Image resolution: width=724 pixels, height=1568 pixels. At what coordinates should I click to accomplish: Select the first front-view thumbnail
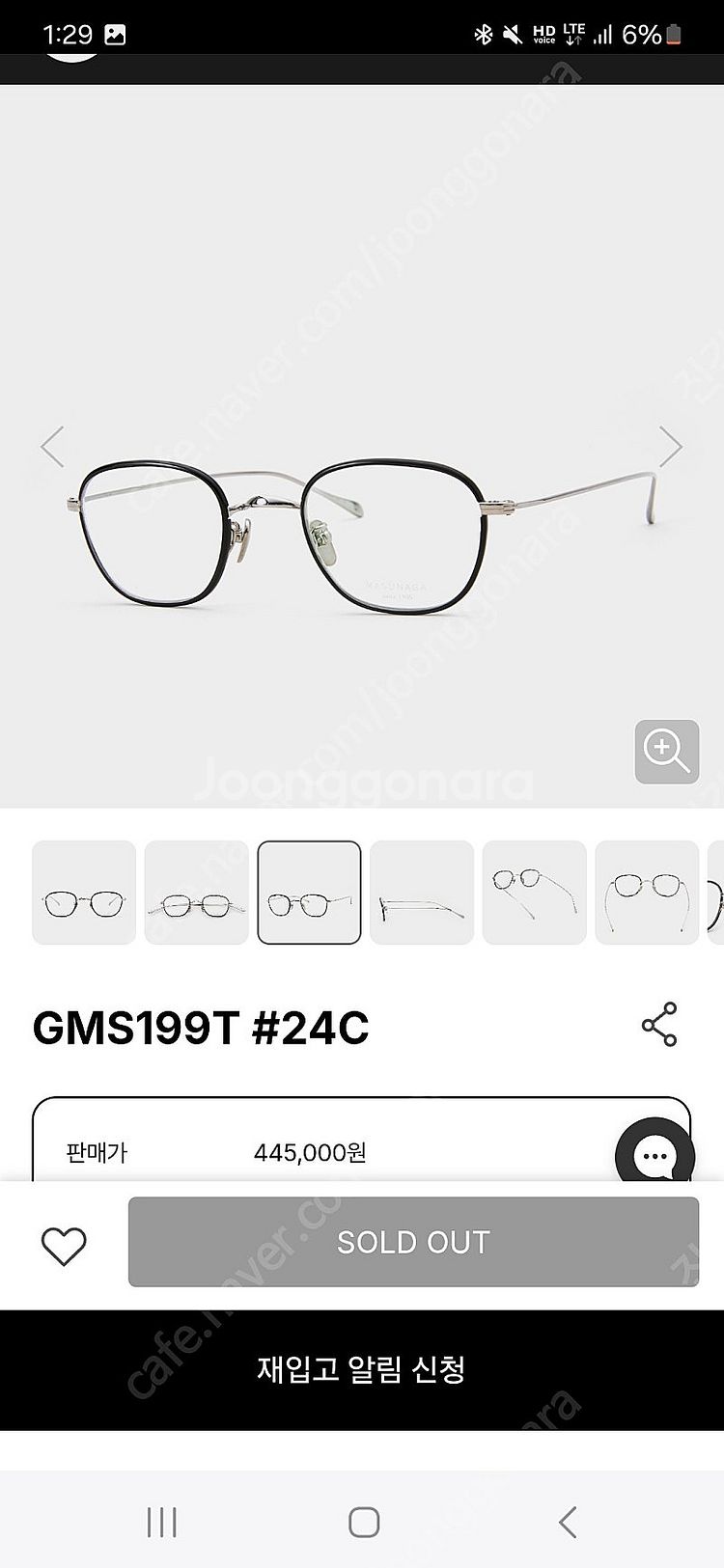pyautogui.click(x=84, y=893)
